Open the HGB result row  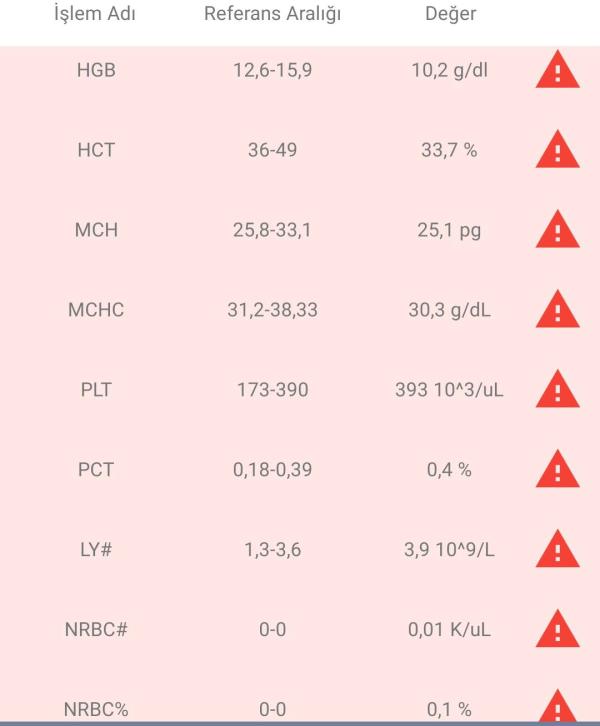[x=300, y=71]
